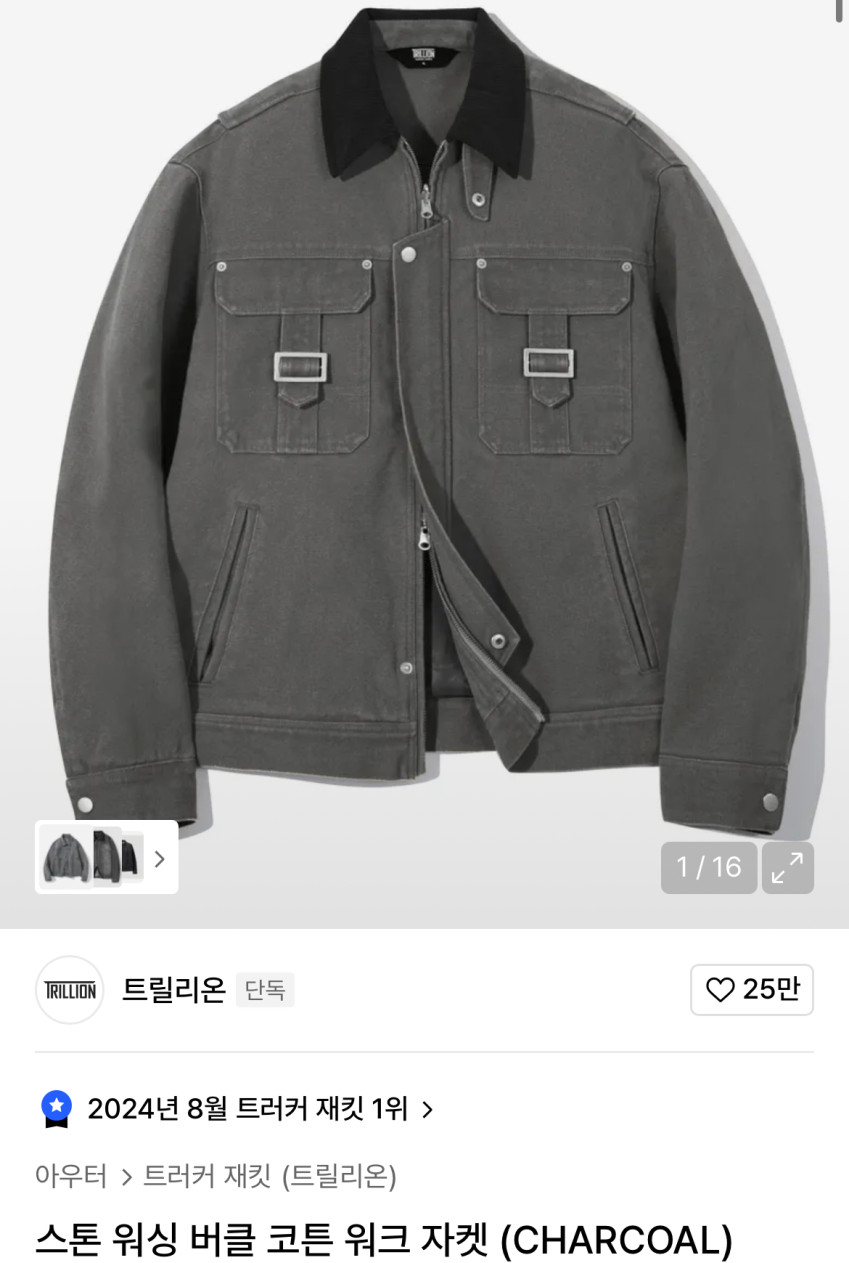Viewport: 849px width, 1263px height.
Task: Open the 트릴리온 brand page
Action: point(173,990)
